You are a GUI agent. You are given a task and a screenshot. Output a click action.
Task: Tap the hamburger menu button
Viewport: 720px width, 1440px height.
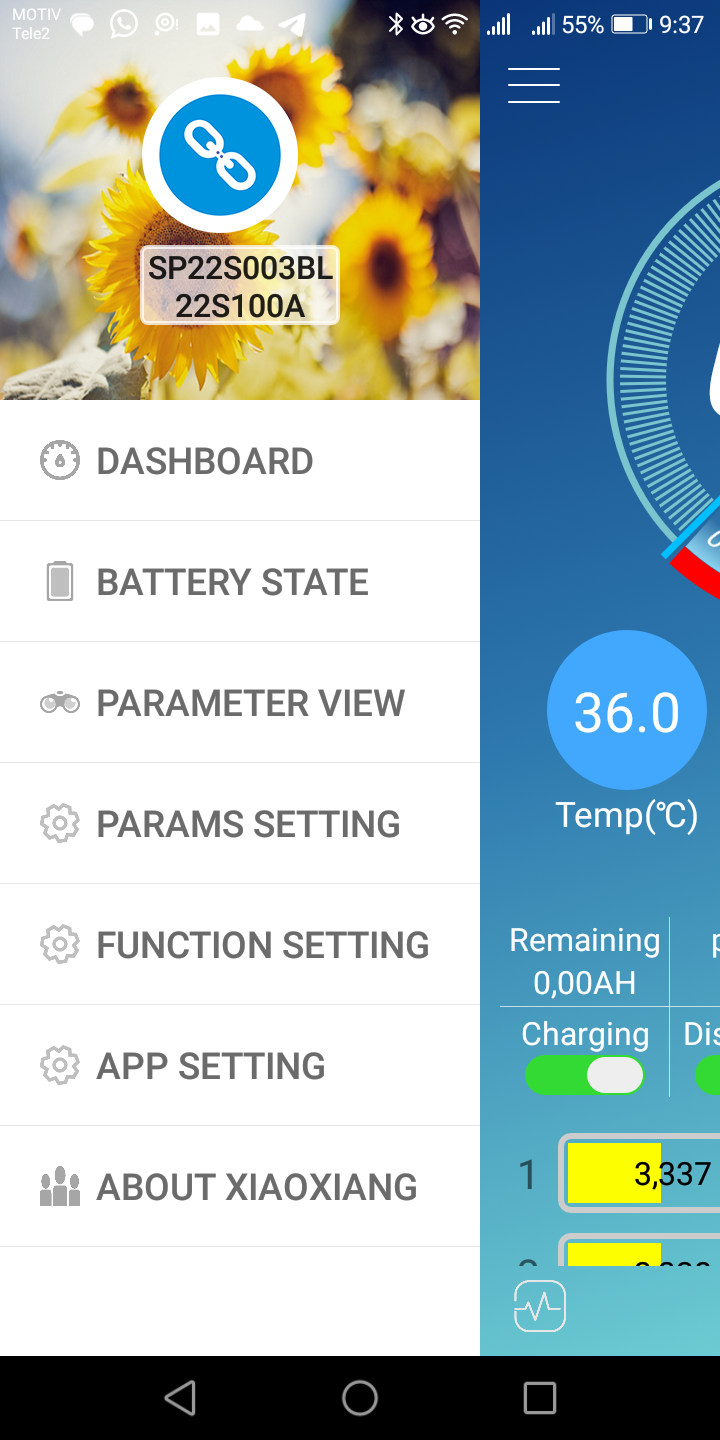[534, 85]
